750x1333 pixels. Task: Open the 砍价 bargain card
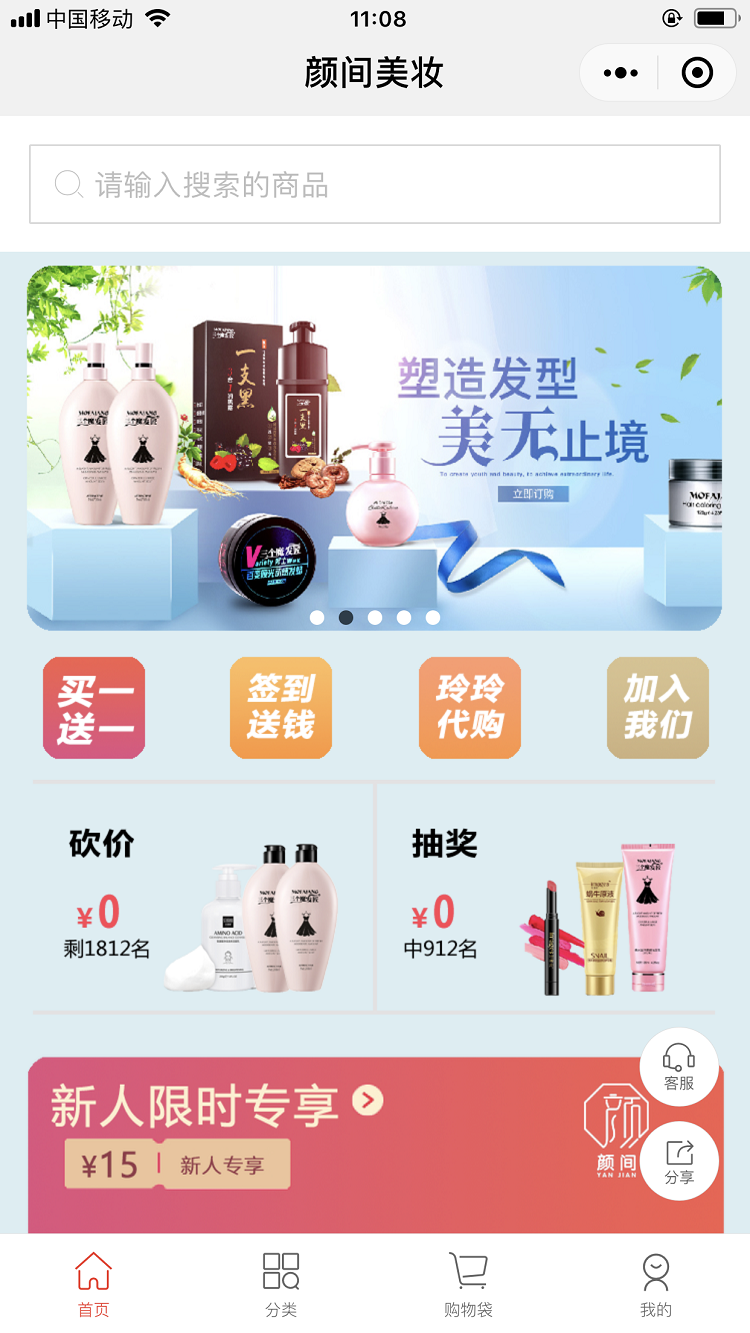204,898
